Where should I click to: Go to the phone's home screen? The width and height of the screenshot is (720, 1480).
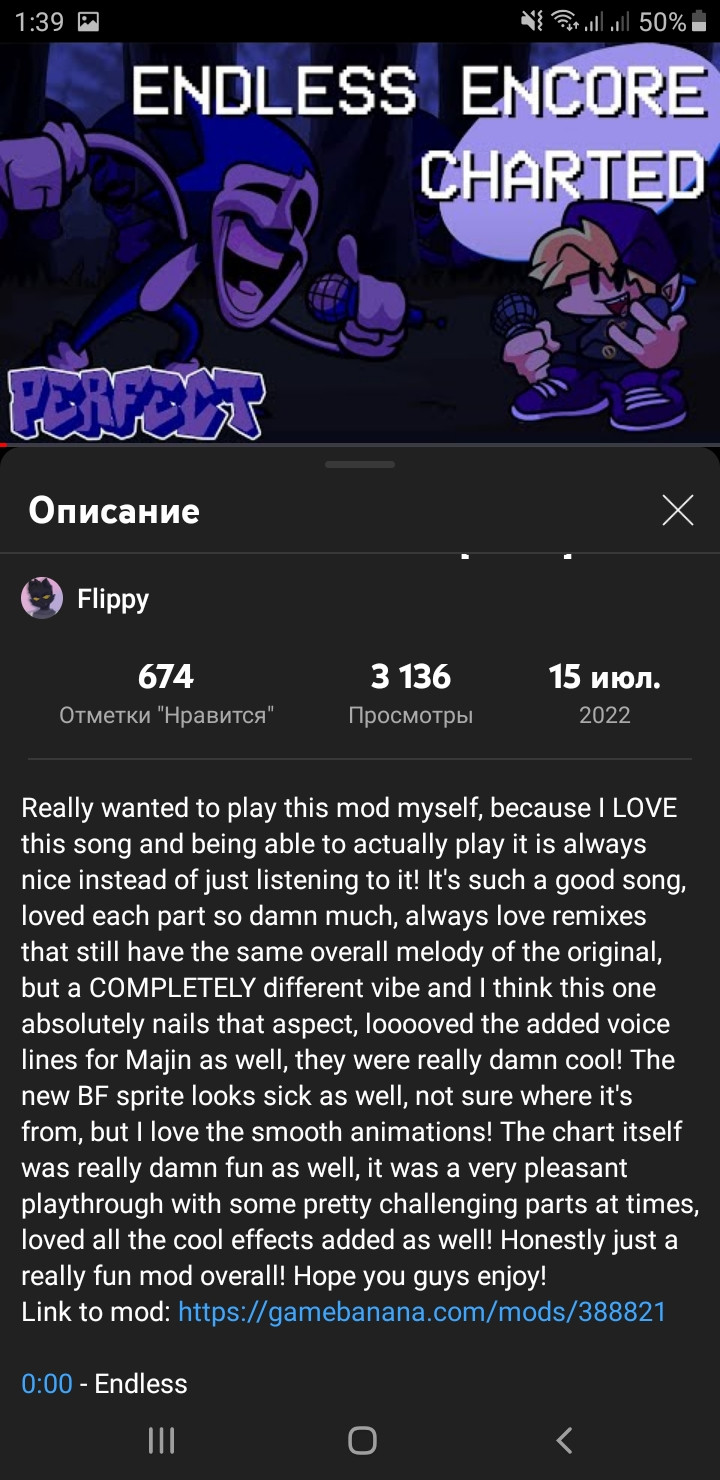(361, 1440)
